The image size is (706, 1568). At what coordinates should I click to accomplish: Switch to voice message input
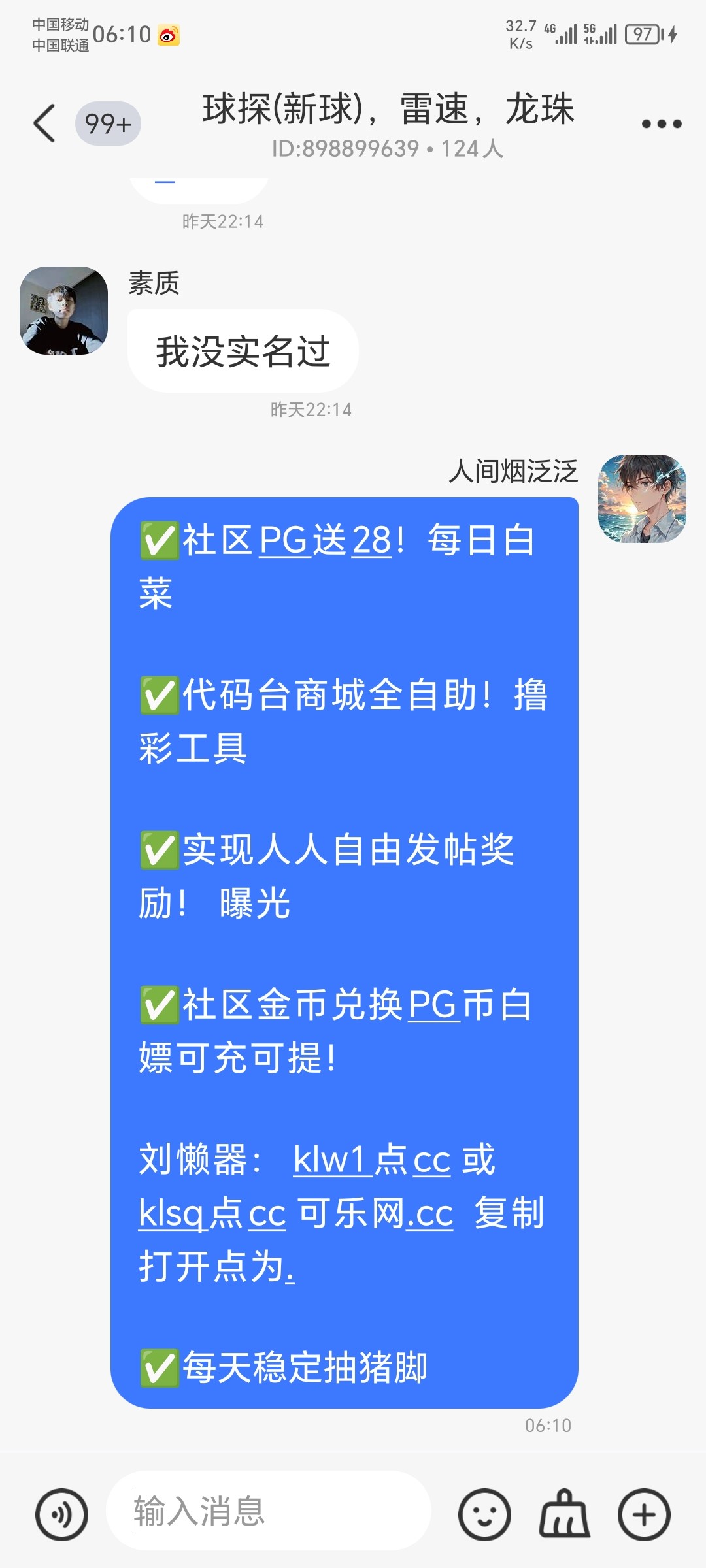click(62, 1514)
